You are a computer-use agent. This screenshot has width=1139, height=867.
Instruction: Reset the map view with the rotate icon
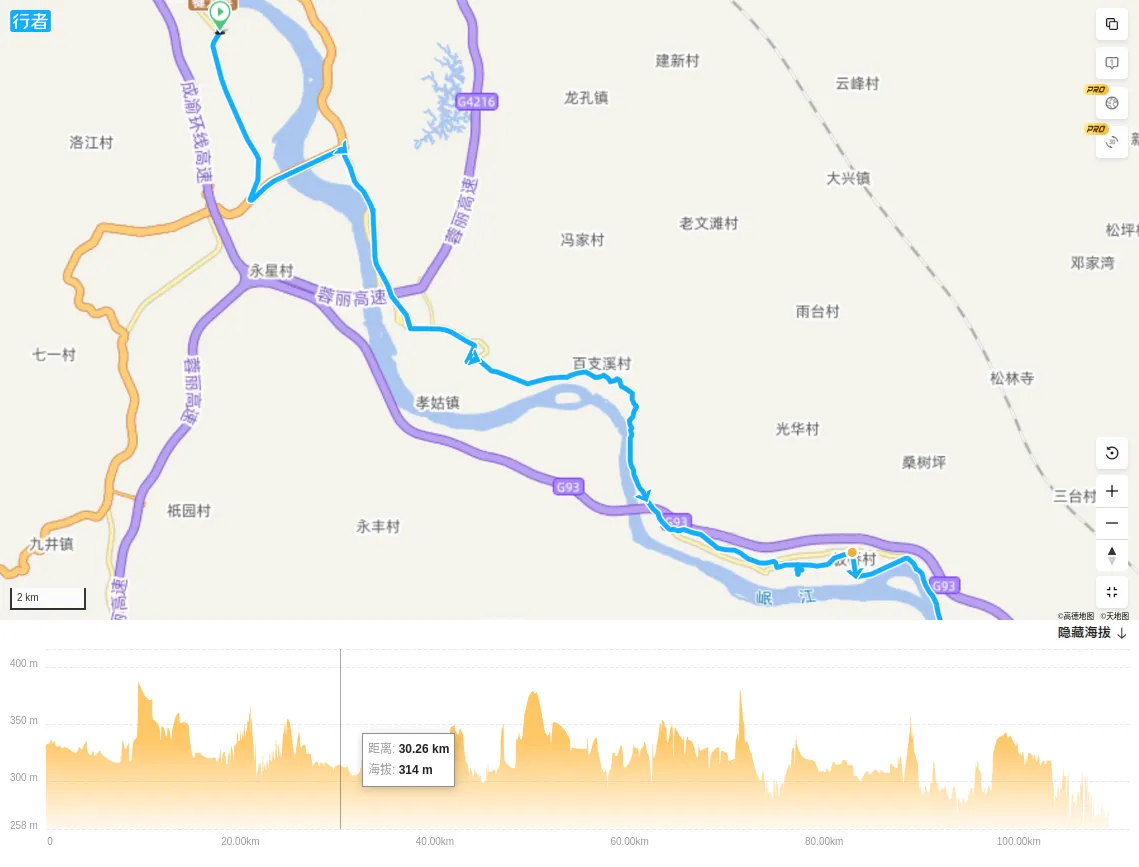1111,453
